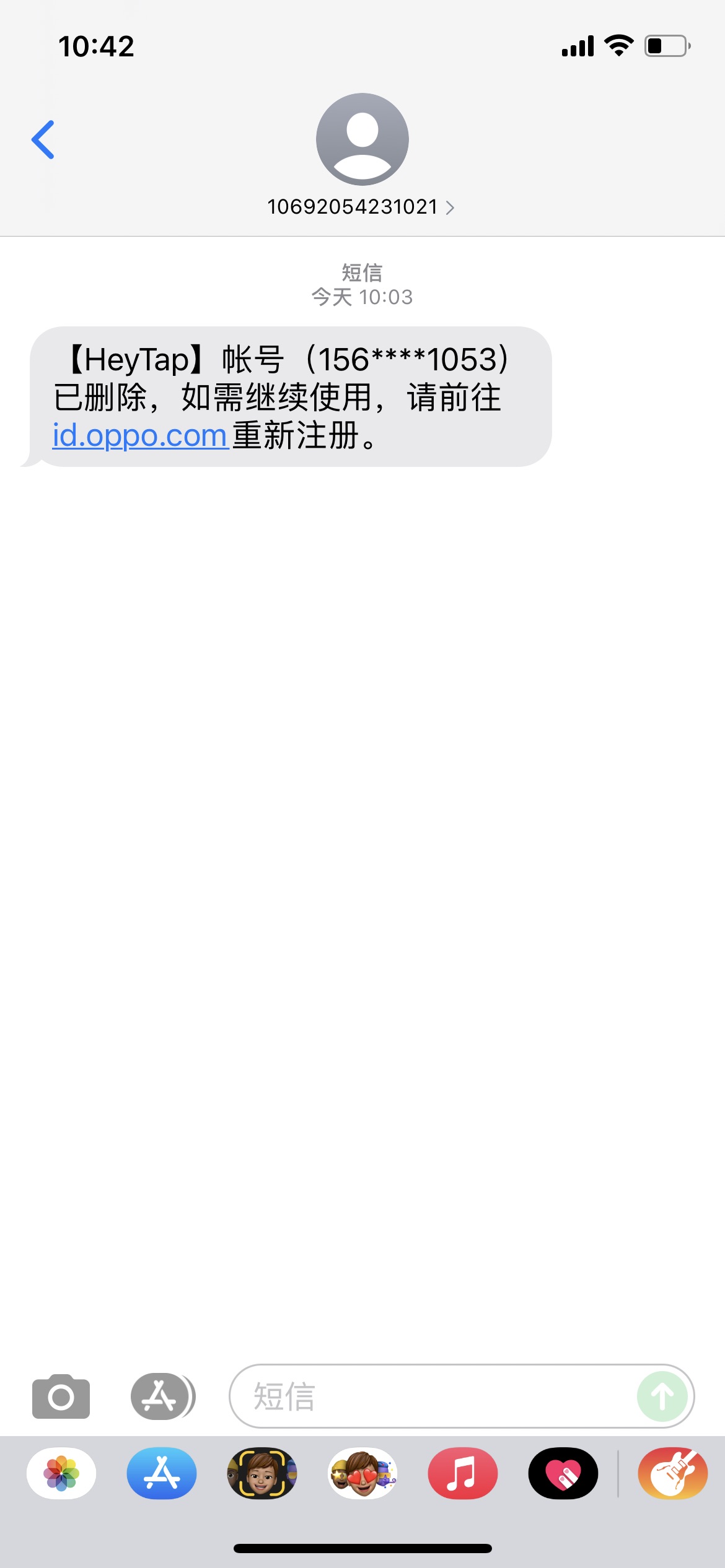The height and width of the screenshot is (1568, 725).
Task: Open the Music app in app strip
Action: pos(463,1473)
